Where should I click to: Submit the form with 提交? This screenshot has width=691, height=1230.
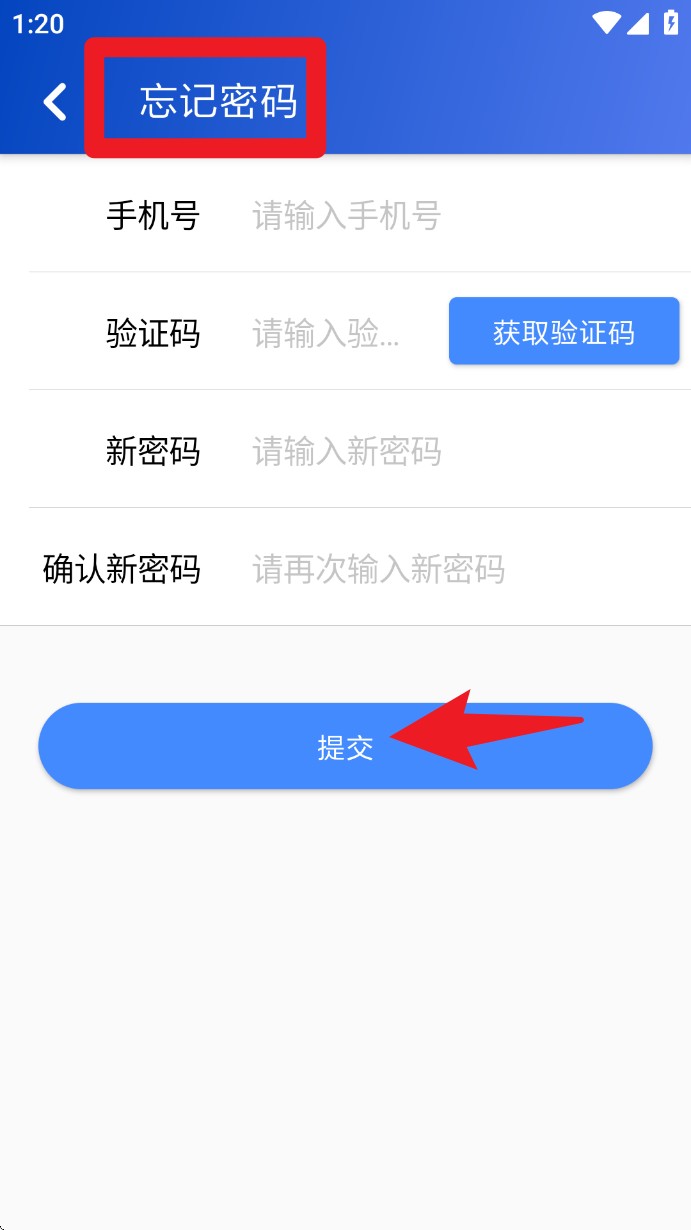(x=345, y=747)
